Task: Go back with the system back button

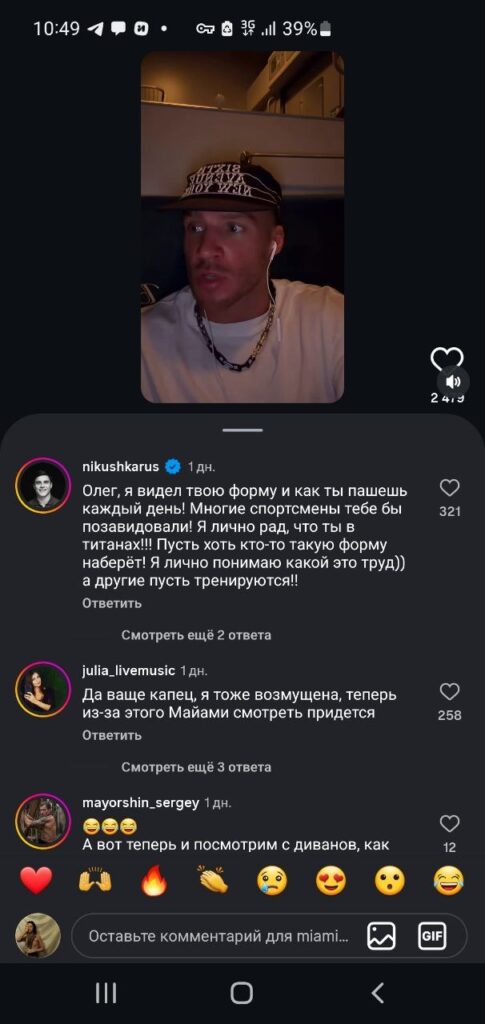Action: pyautogui.click(x=377, y=993)
